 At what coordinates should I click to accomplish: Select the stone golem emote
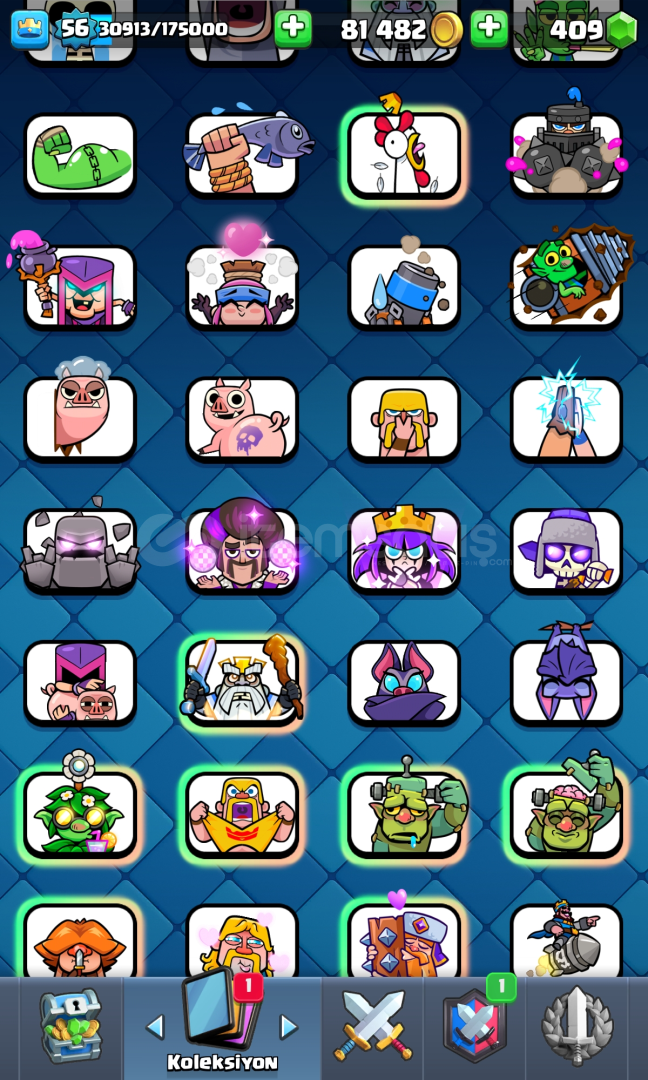[x=80, y=551]
